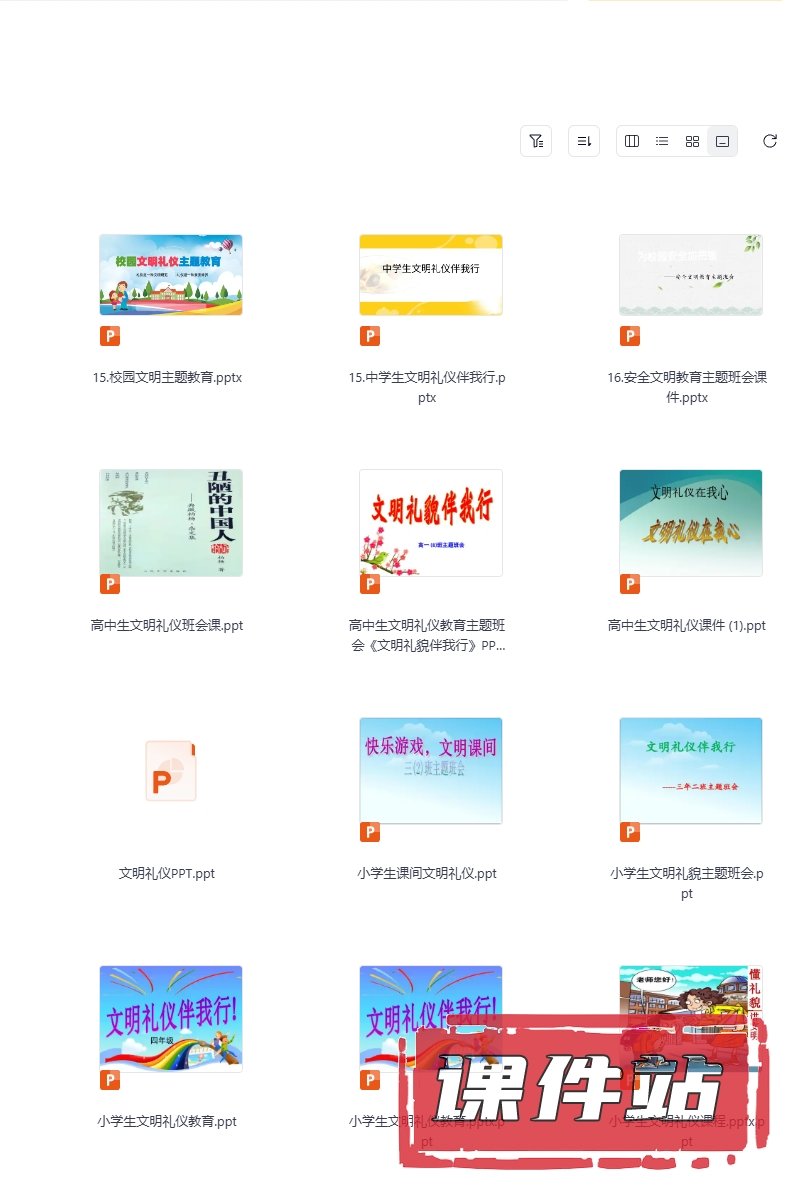Open 高中生文明礼仪班会课.ppt

pyautogui.click(x=171, y=523)
